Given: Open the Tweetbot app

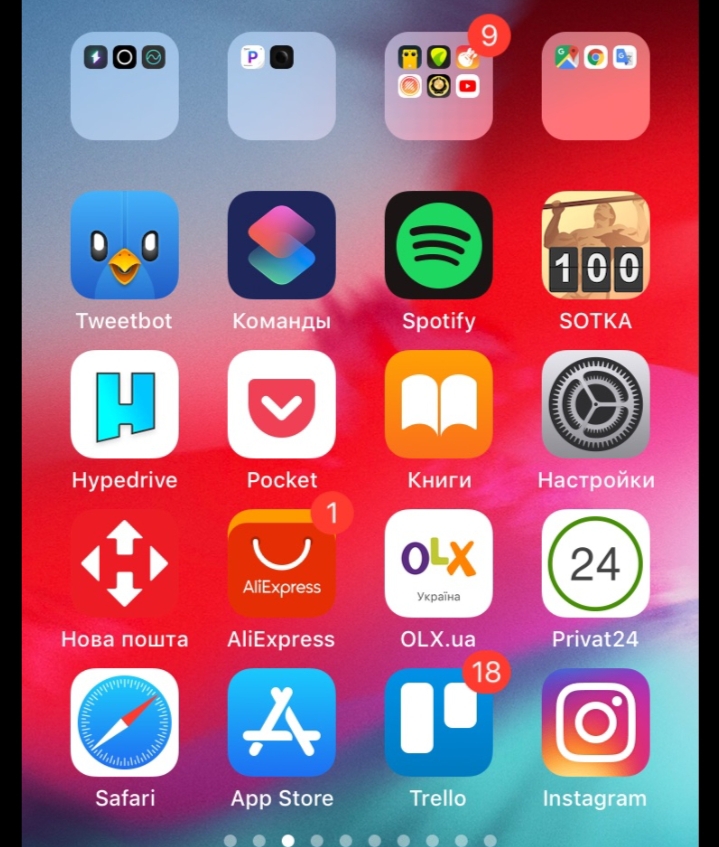Looking at the screenshot, I should click(124, 245).
